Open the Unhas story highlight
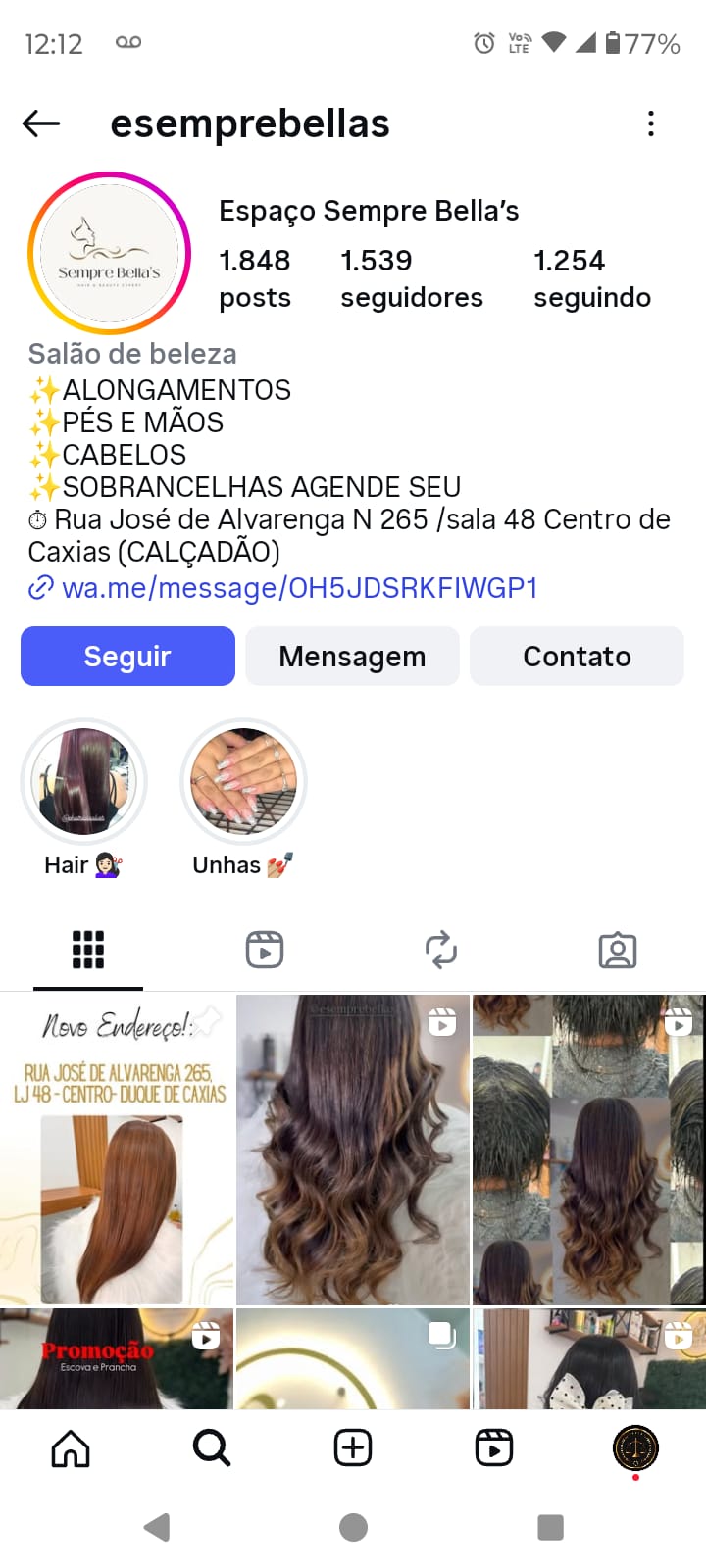 click(x=243, y=782)
